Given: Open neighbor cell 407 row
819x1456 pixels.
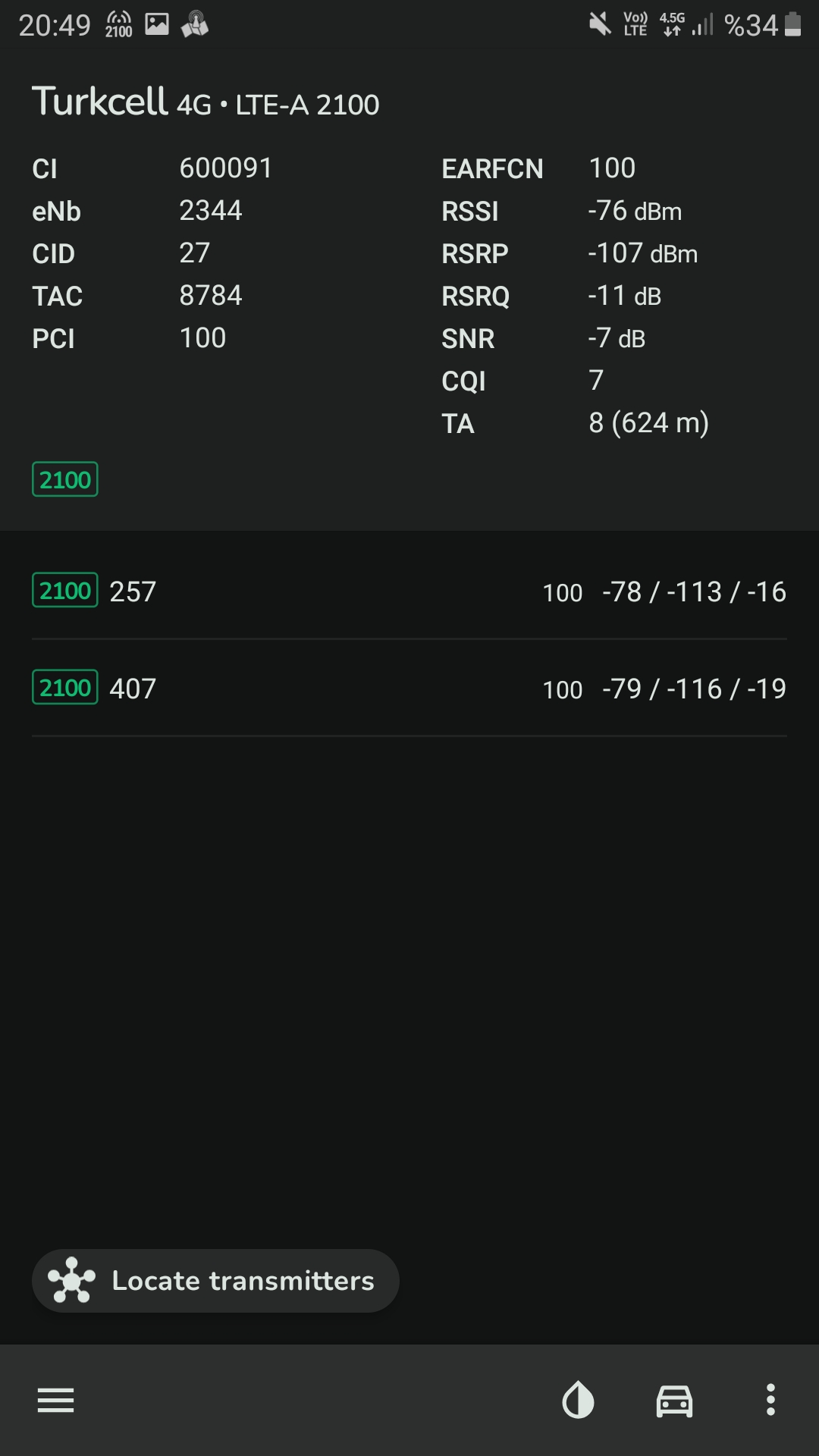Looking at the screenshot, I should [x=409, y=688].
